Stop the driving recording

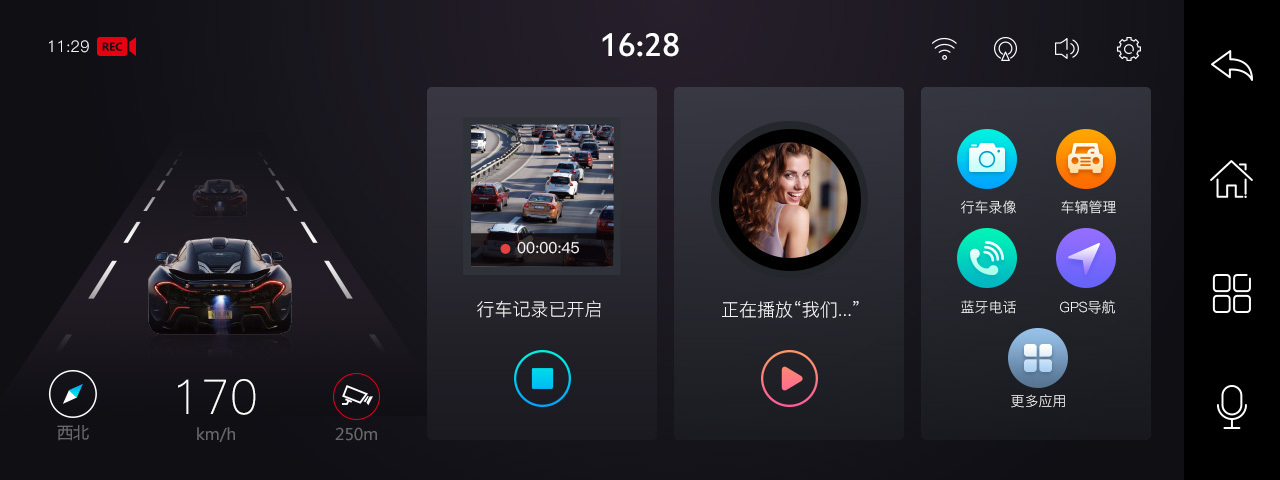click(x=542, y=378)
